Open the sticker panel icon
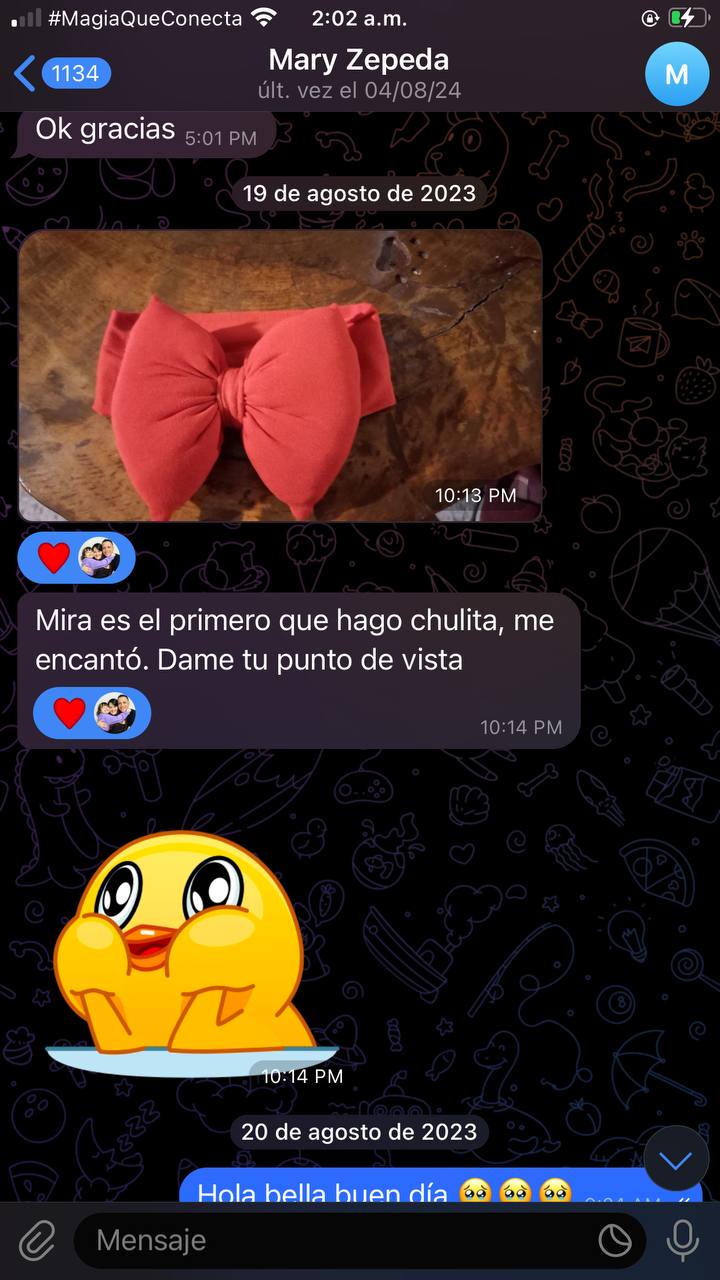This screenshot has height=1280, width=720. click(x=615, y=1240)
